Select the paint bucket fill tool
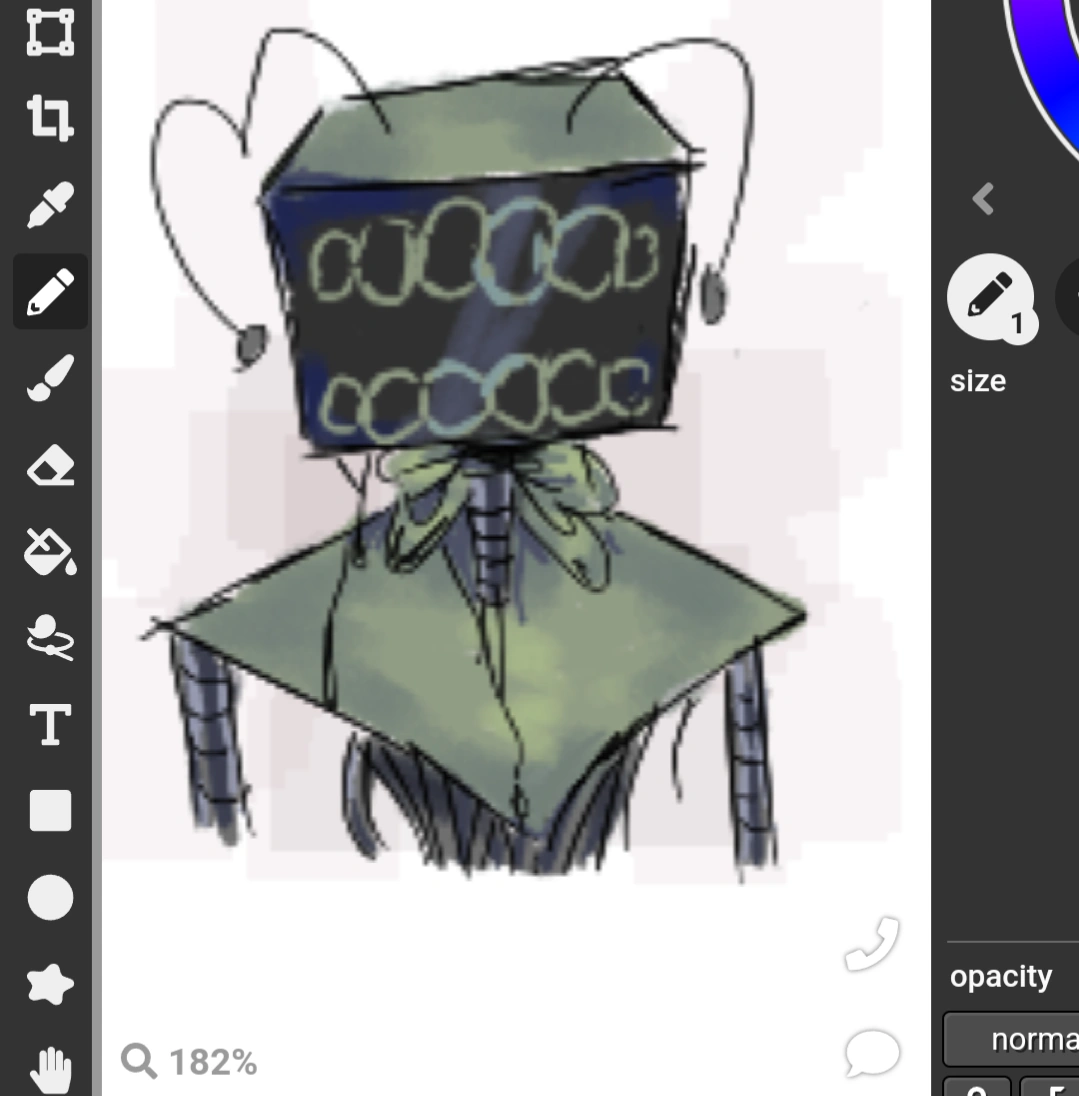Viewport: 1079px width, 1096px height. click(50, 551)
